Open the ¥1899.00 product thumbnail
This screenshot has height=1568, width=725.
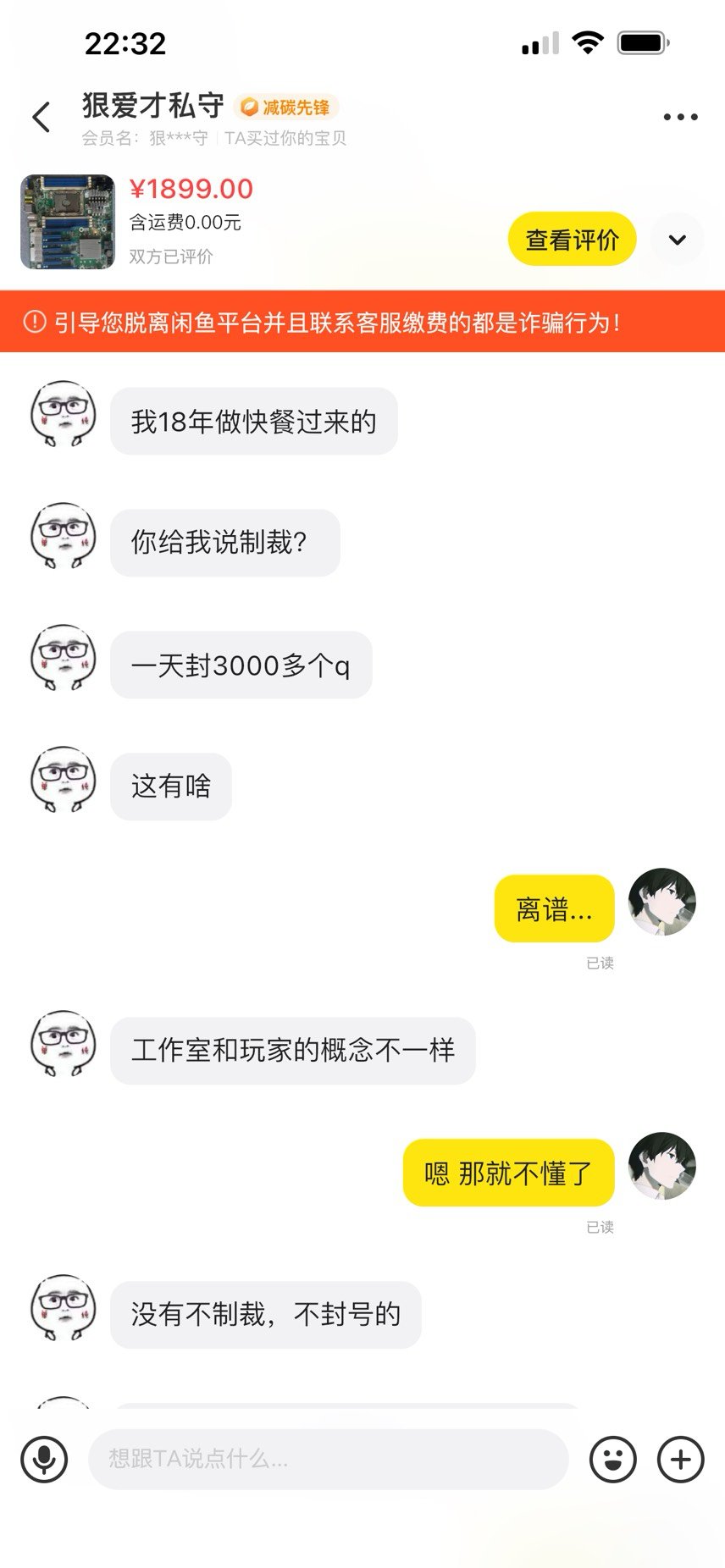point(67,222)
